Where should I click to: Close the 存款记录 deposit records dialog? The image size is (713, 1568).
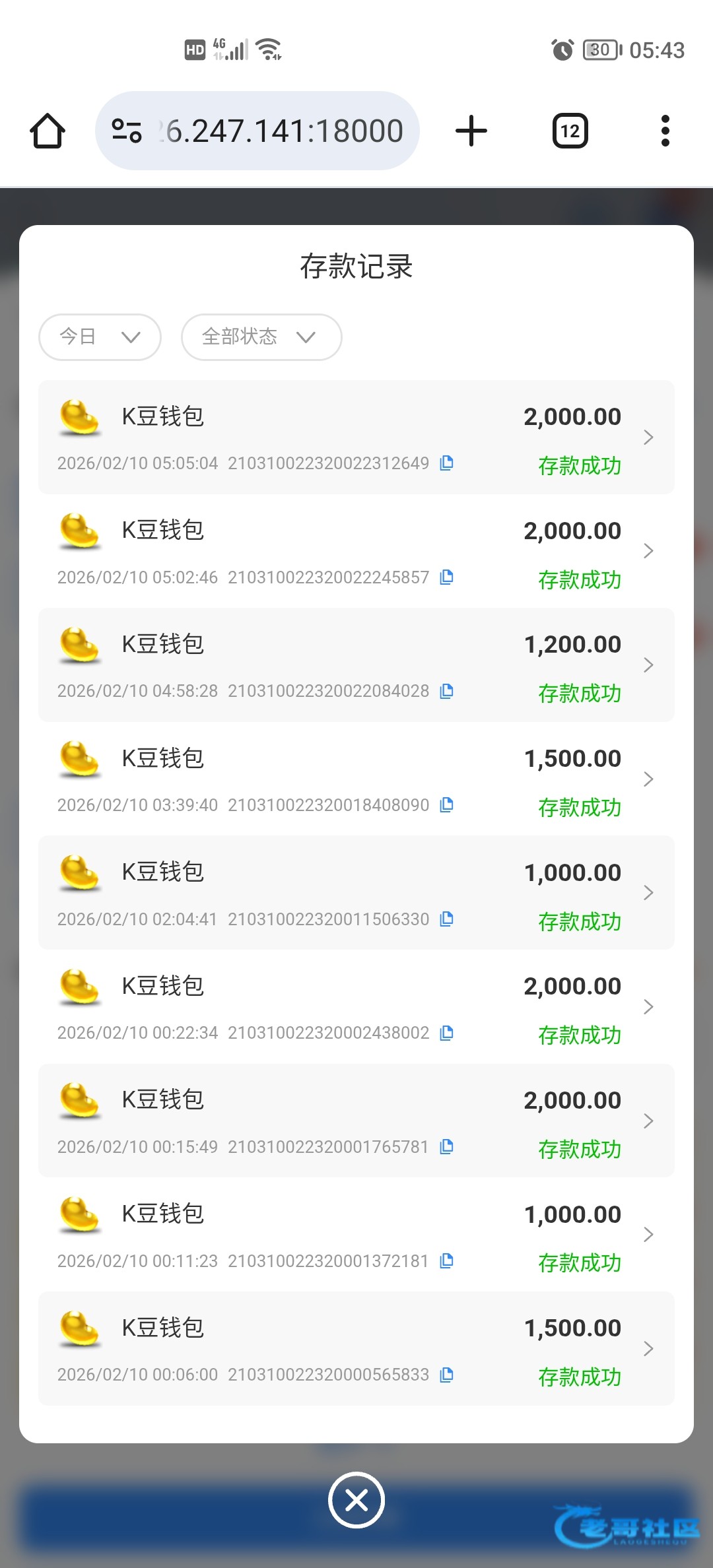(x=356, y=1500)
